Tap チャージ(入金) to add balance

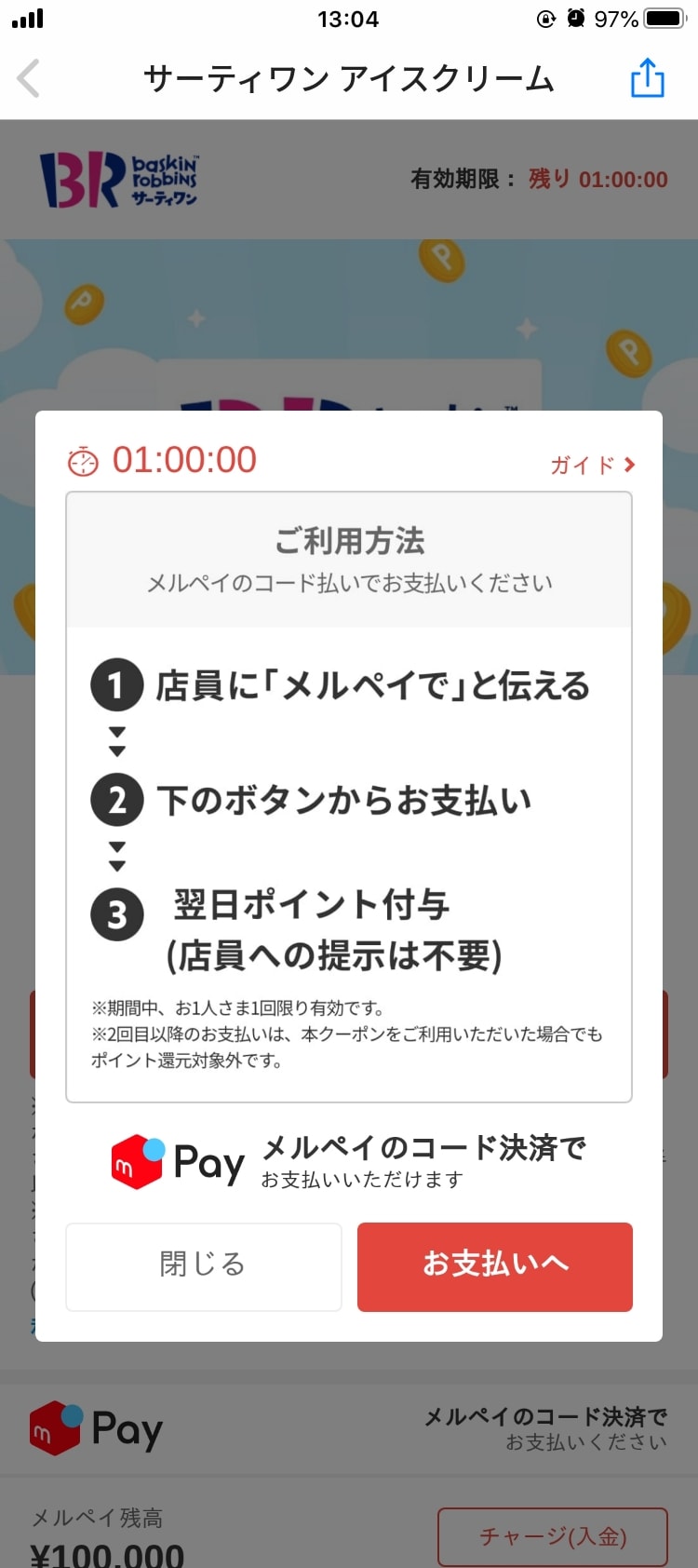(553, 1535)
